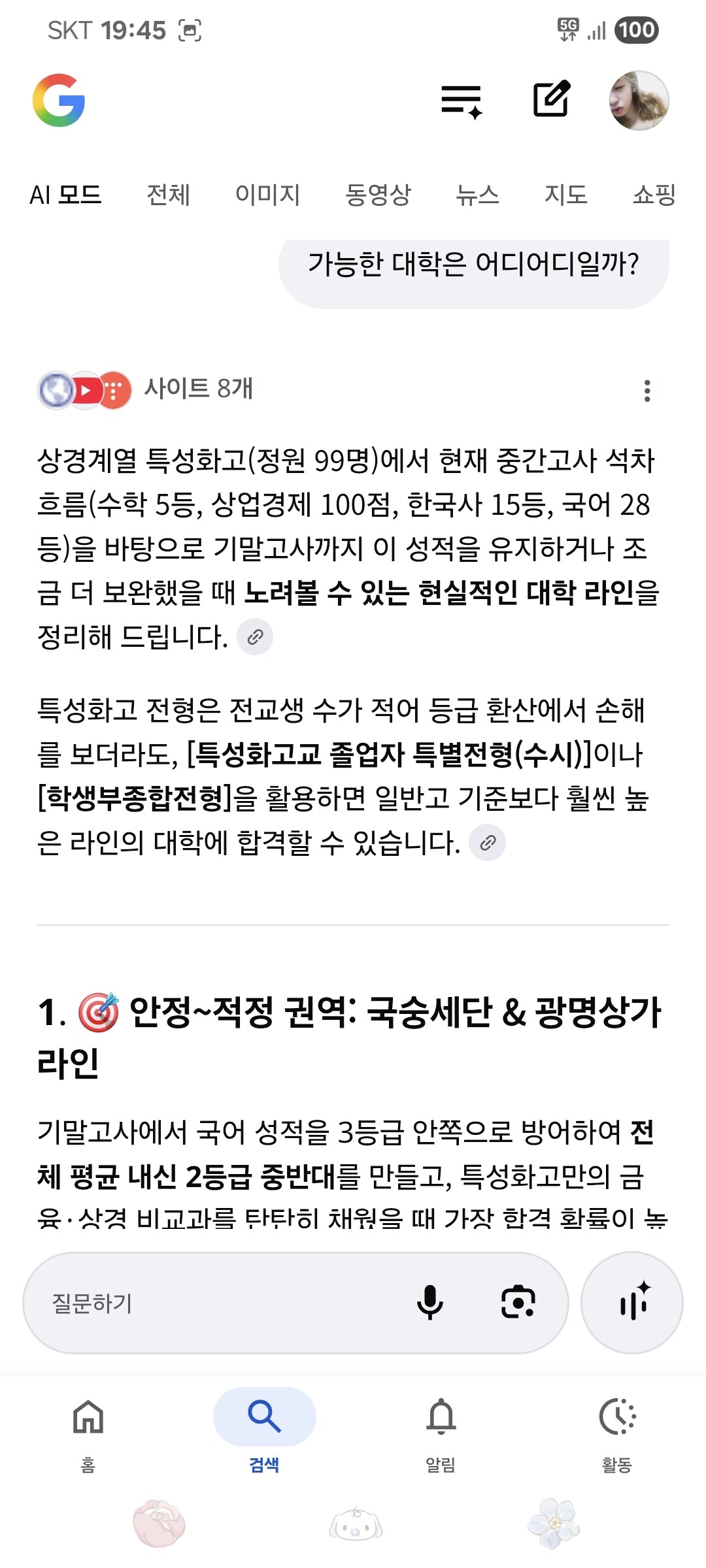Open the overflow menu beside 사이트 8개

pos(647,391)
